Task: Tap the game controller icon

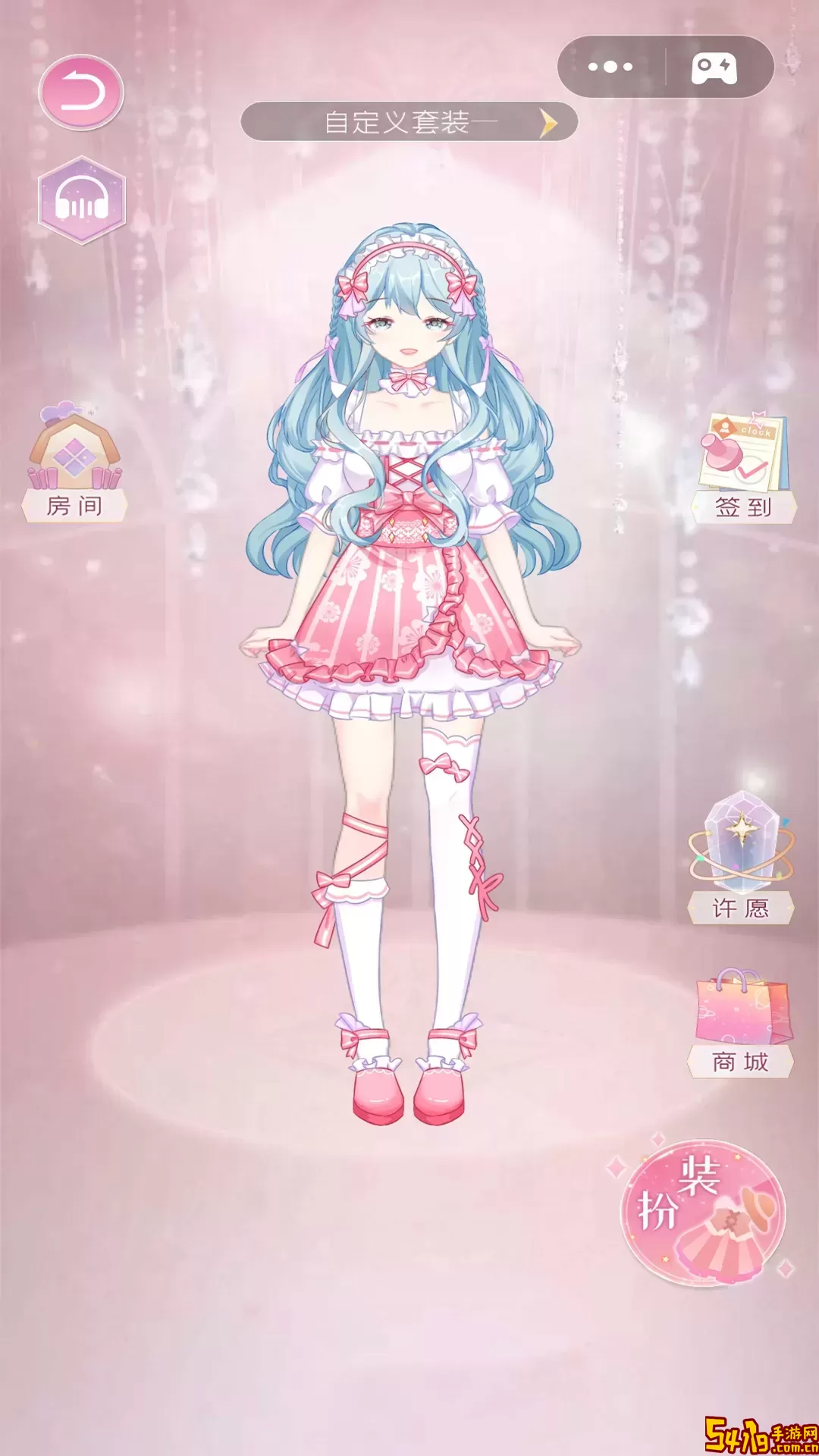Action: click(714, 67)
